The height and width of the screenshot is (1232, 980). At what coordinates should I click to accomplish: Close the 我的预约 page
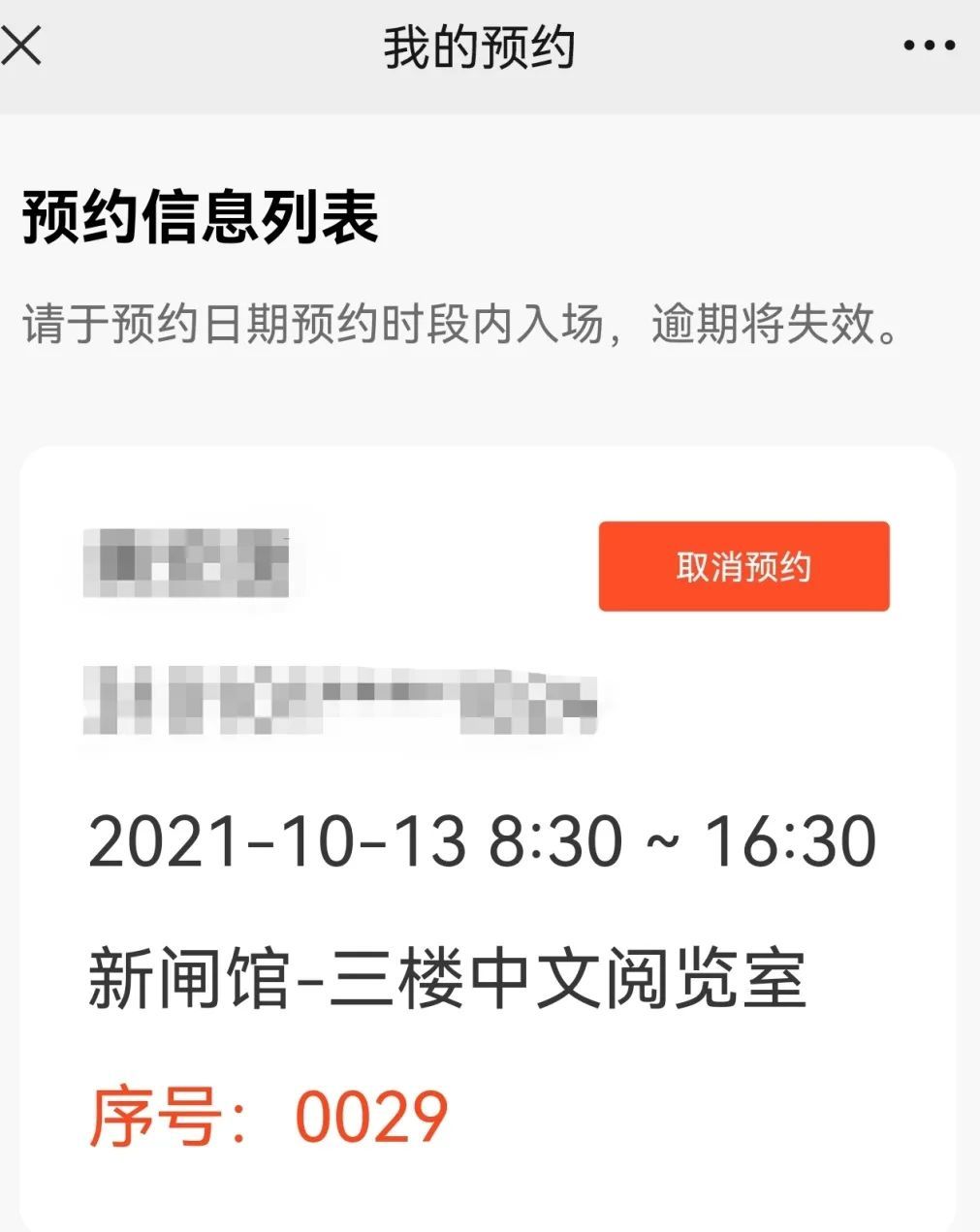21,46
